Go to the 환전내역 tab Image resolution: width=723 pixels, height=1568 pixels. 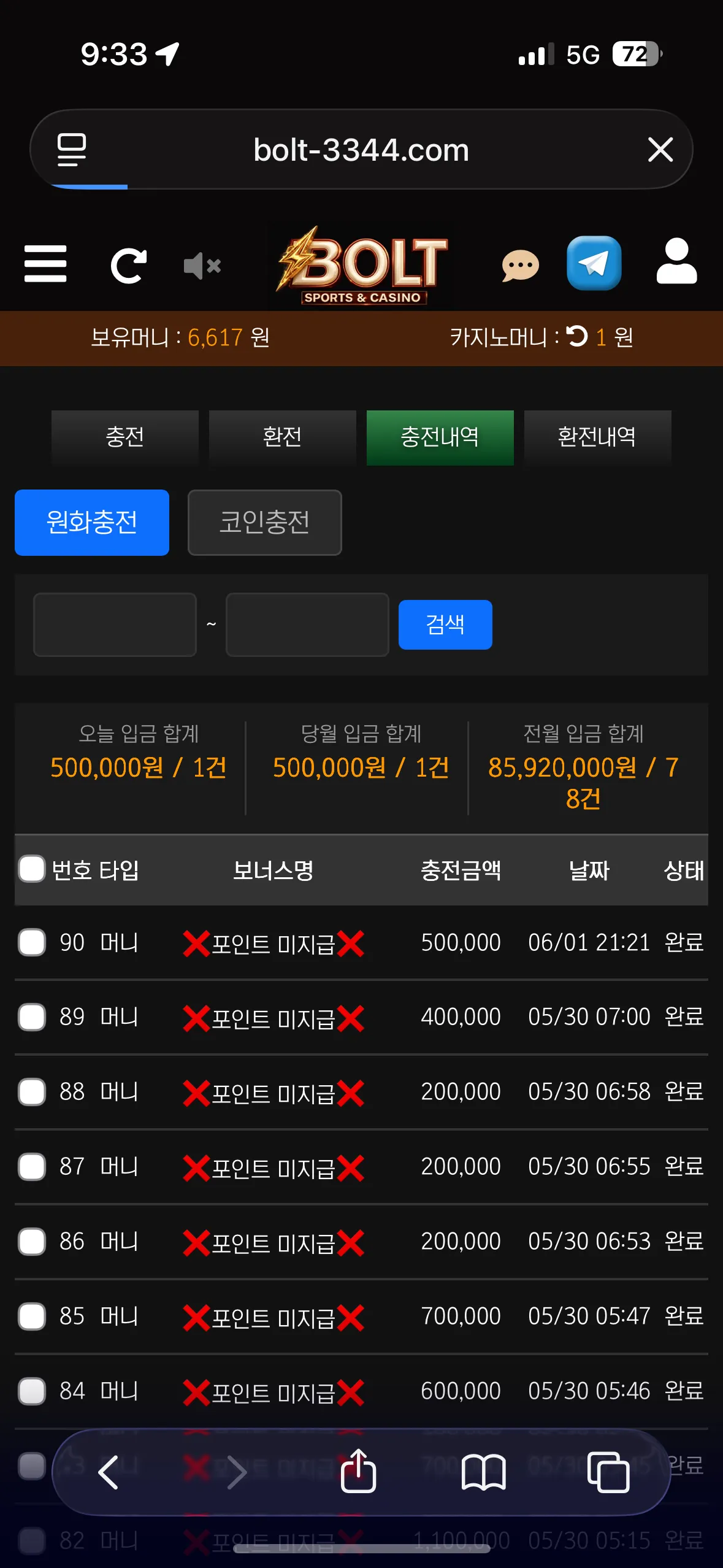pyautogui.click(x=598, y=437)
